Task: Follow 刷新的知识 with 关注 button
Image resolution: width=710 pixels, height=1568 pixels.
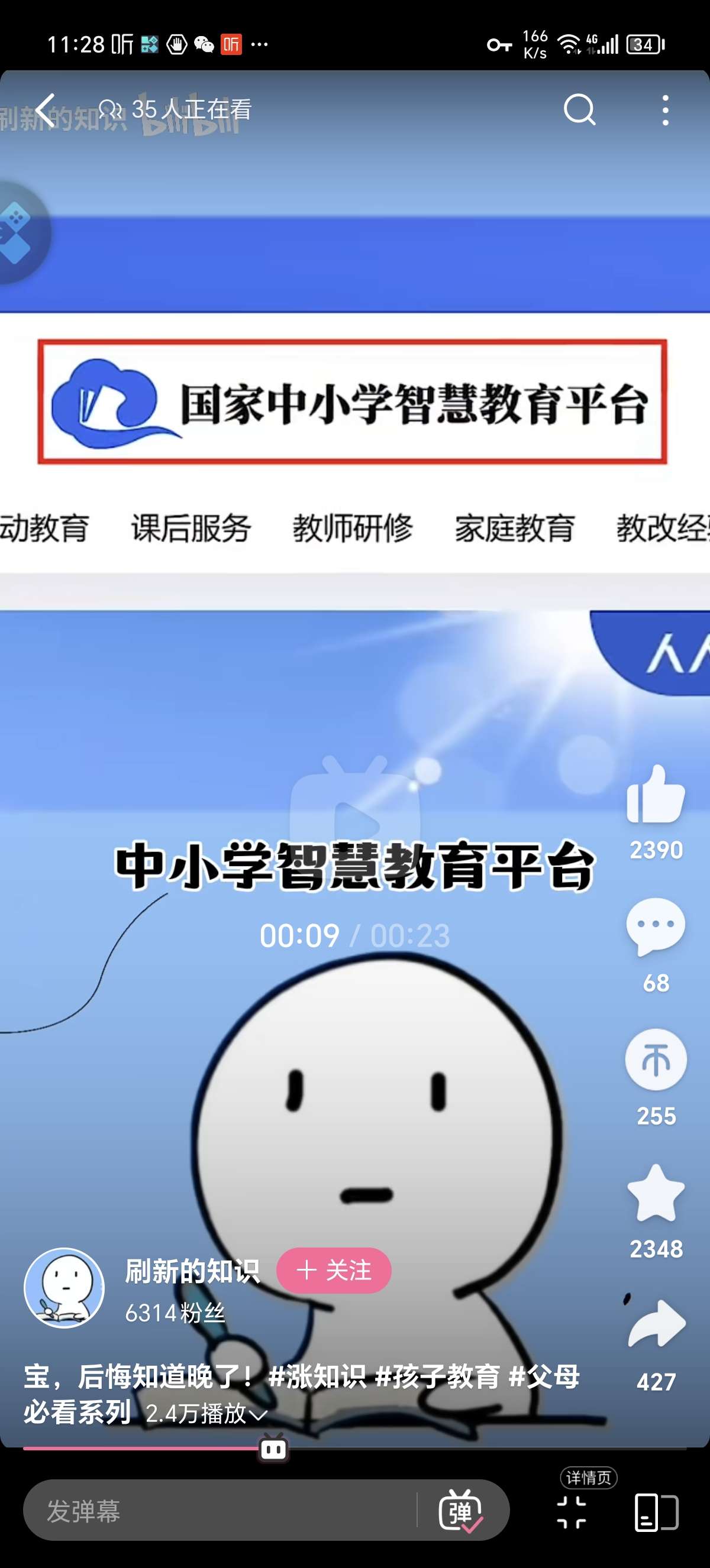Action: coord(334,1271)
